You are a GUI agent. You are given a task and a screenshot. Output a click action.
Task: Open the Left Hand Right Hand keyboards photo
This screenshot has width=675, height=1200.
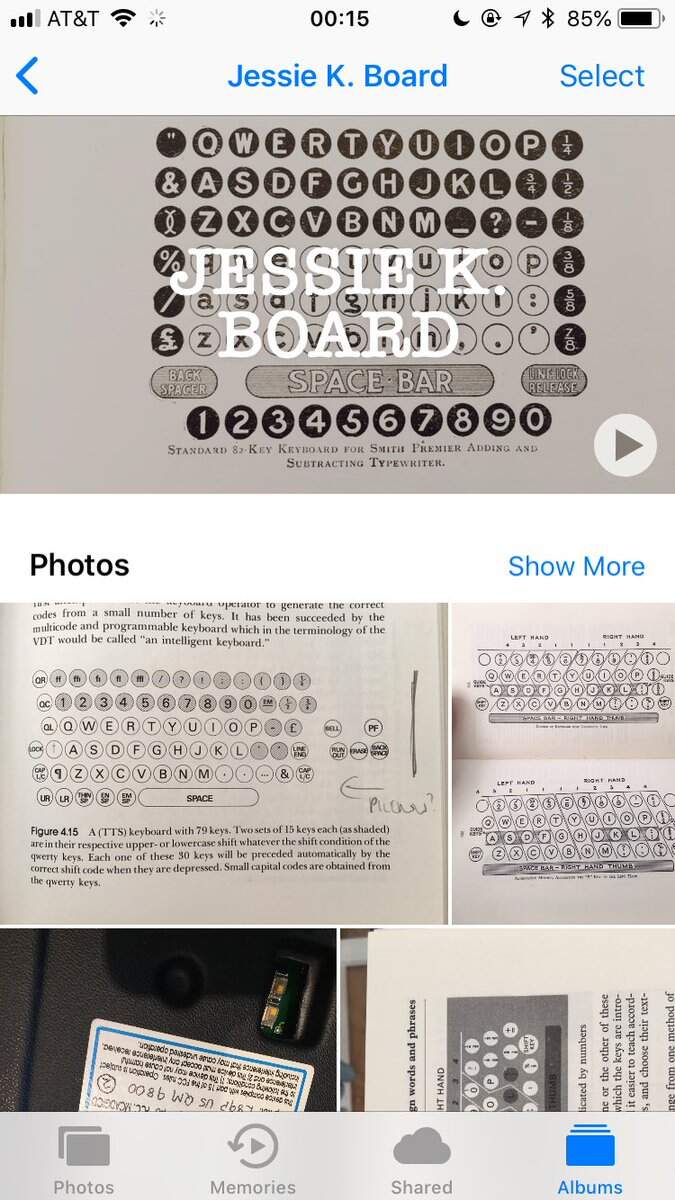tap(563, 763)
